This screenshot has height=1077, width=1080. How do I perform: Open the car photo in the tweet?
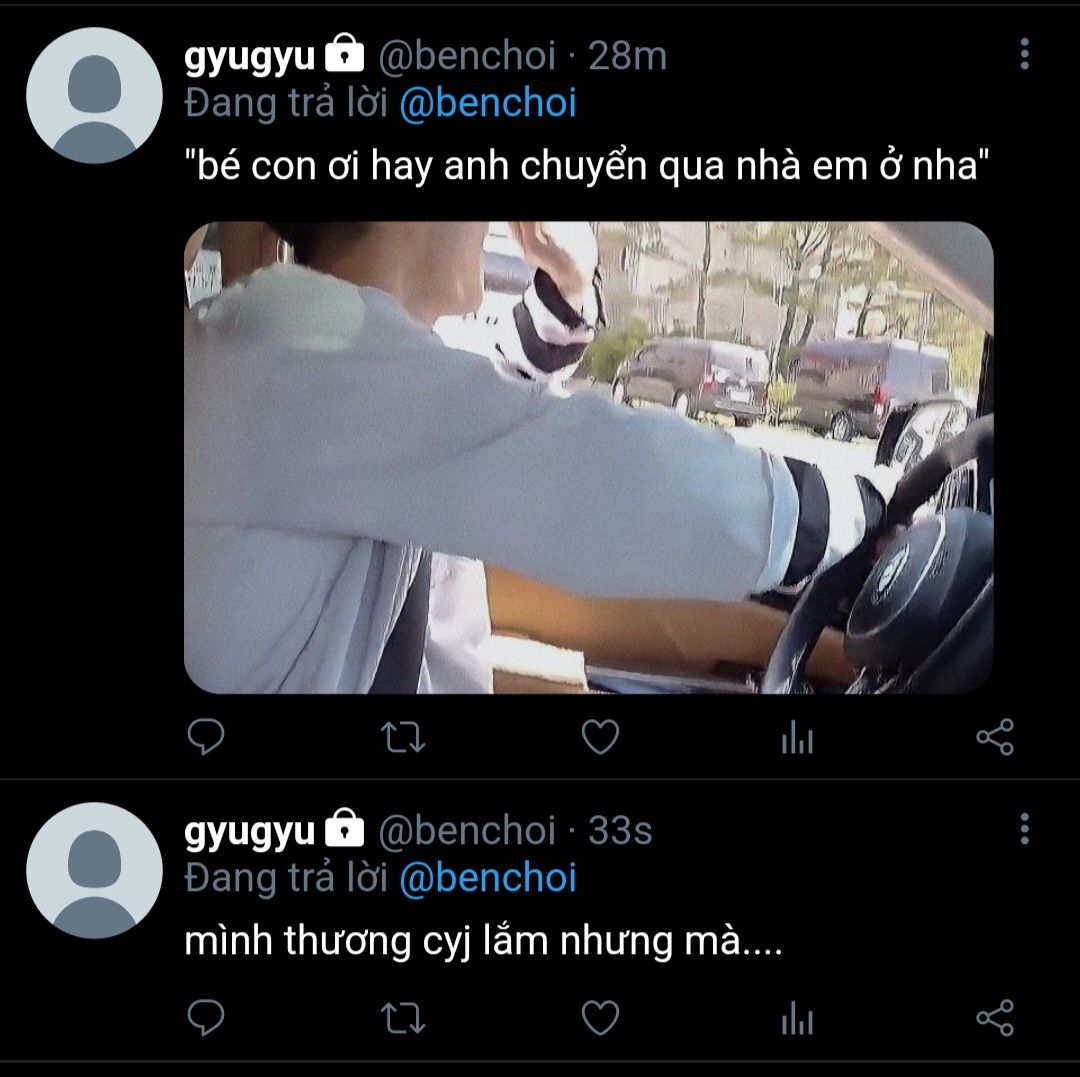588,457
